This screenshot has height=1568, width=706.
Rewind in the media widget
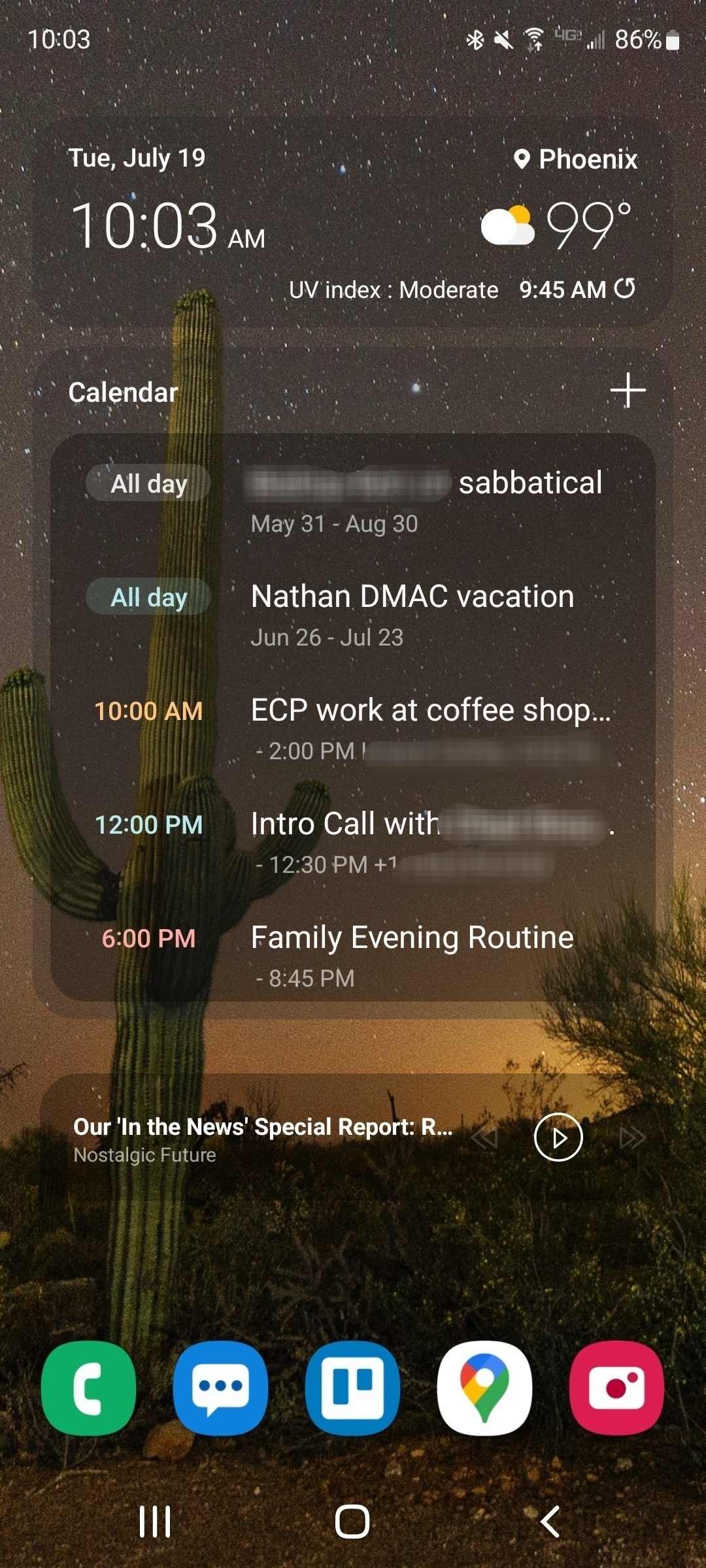click(484, 1137)
